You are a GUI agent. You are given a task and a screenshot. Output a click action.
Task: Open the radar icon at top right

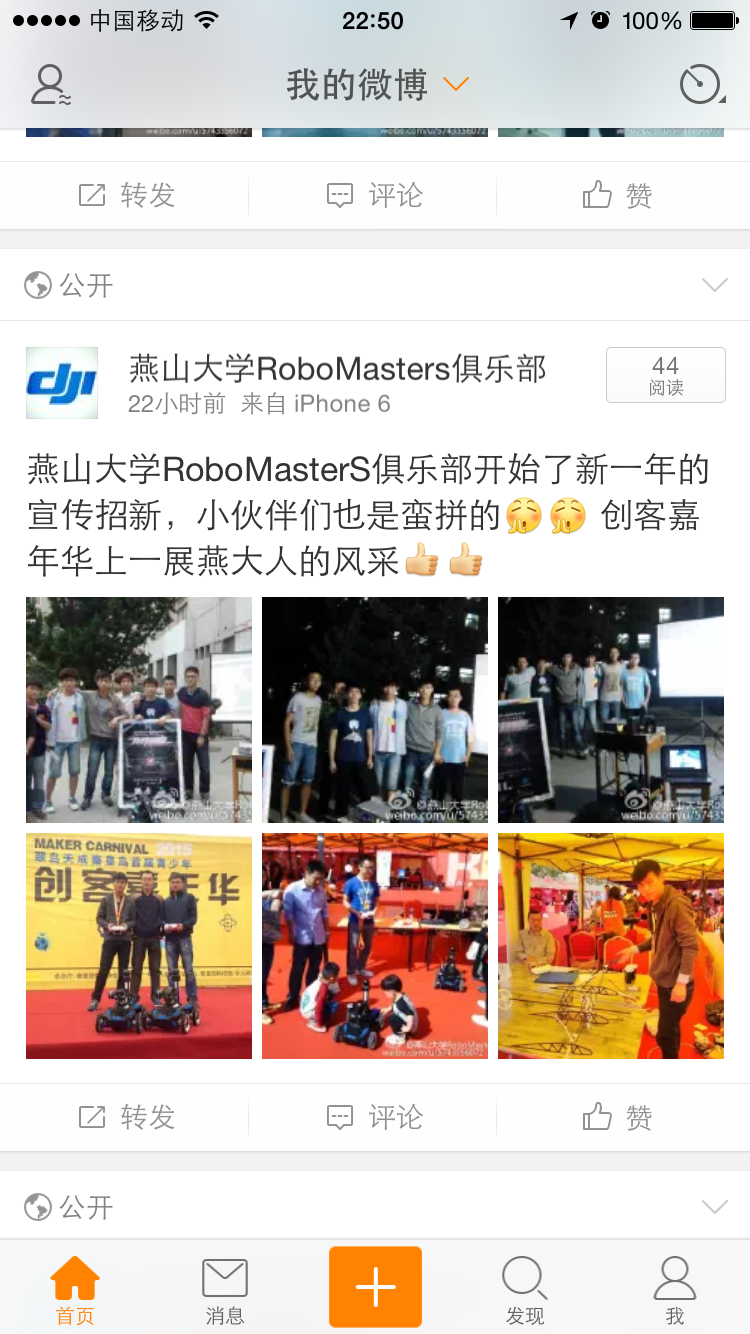coord(701,85)
